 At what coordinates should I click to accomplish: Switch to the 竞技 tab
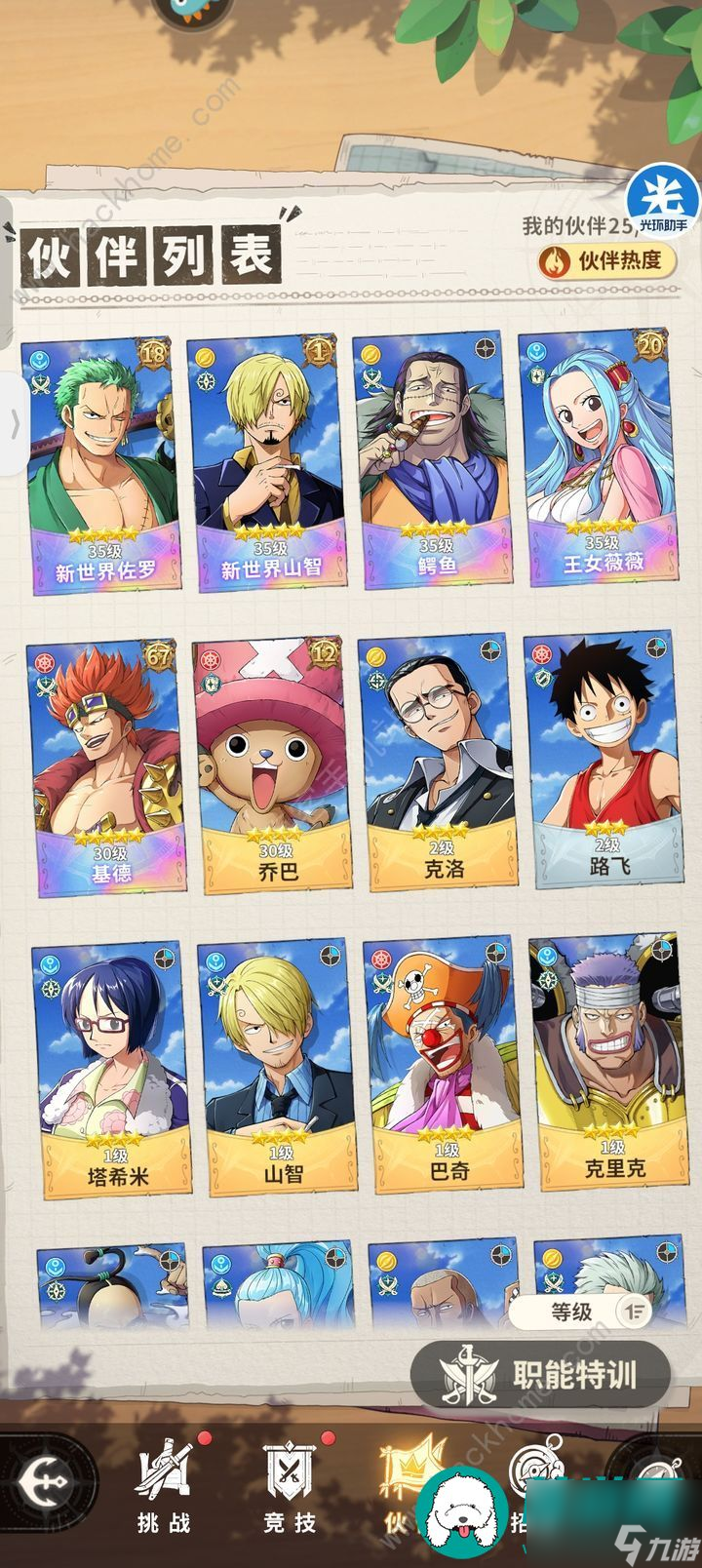[290, 1487]
